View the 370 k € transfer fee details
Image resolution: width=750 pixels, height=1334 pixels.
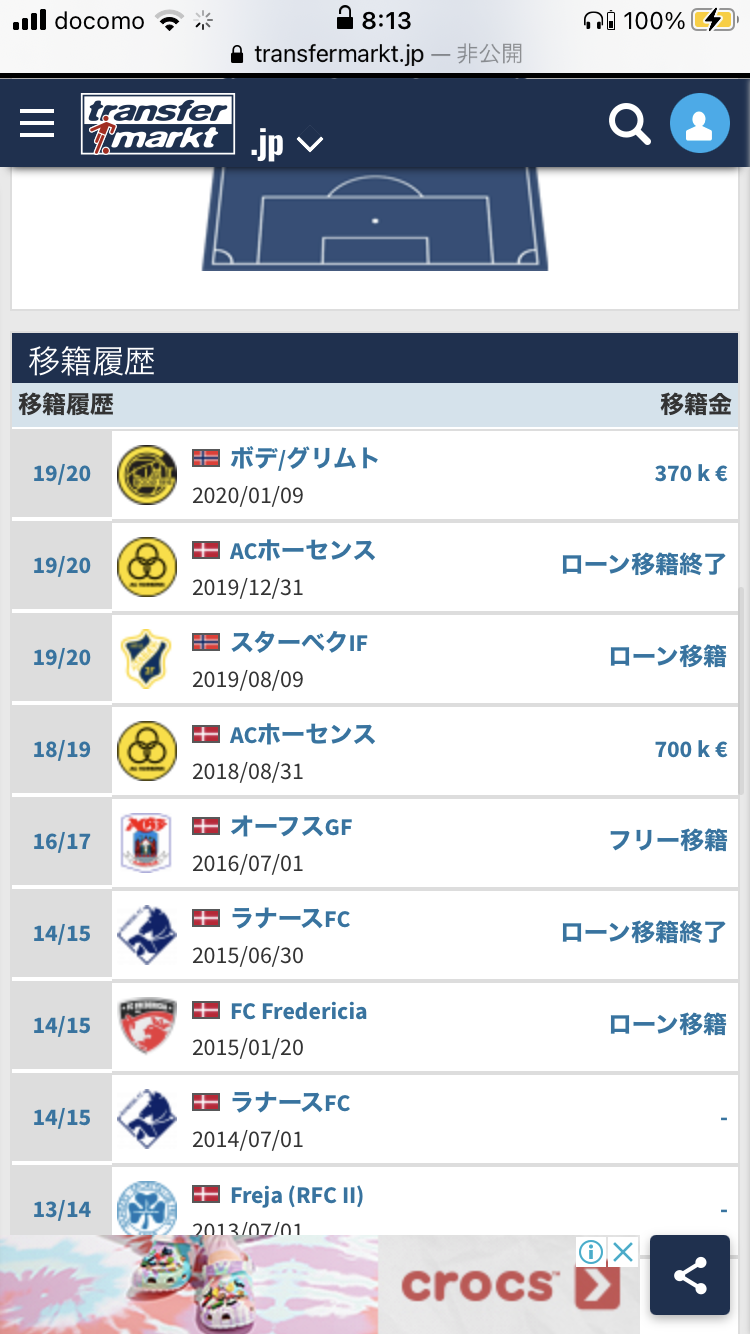pos(690,473)
